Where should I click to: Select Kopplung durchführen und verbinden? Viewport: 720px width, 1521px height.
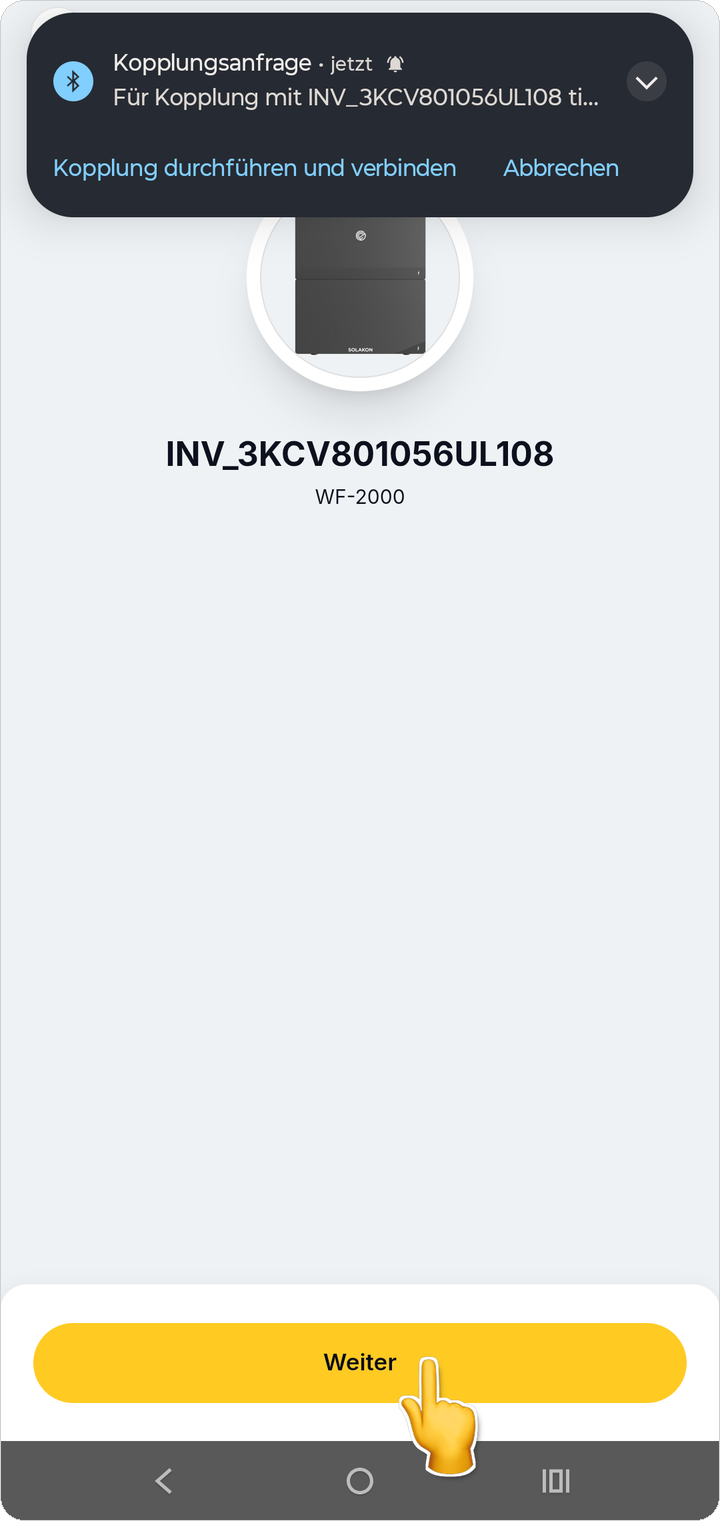point(255,168)
